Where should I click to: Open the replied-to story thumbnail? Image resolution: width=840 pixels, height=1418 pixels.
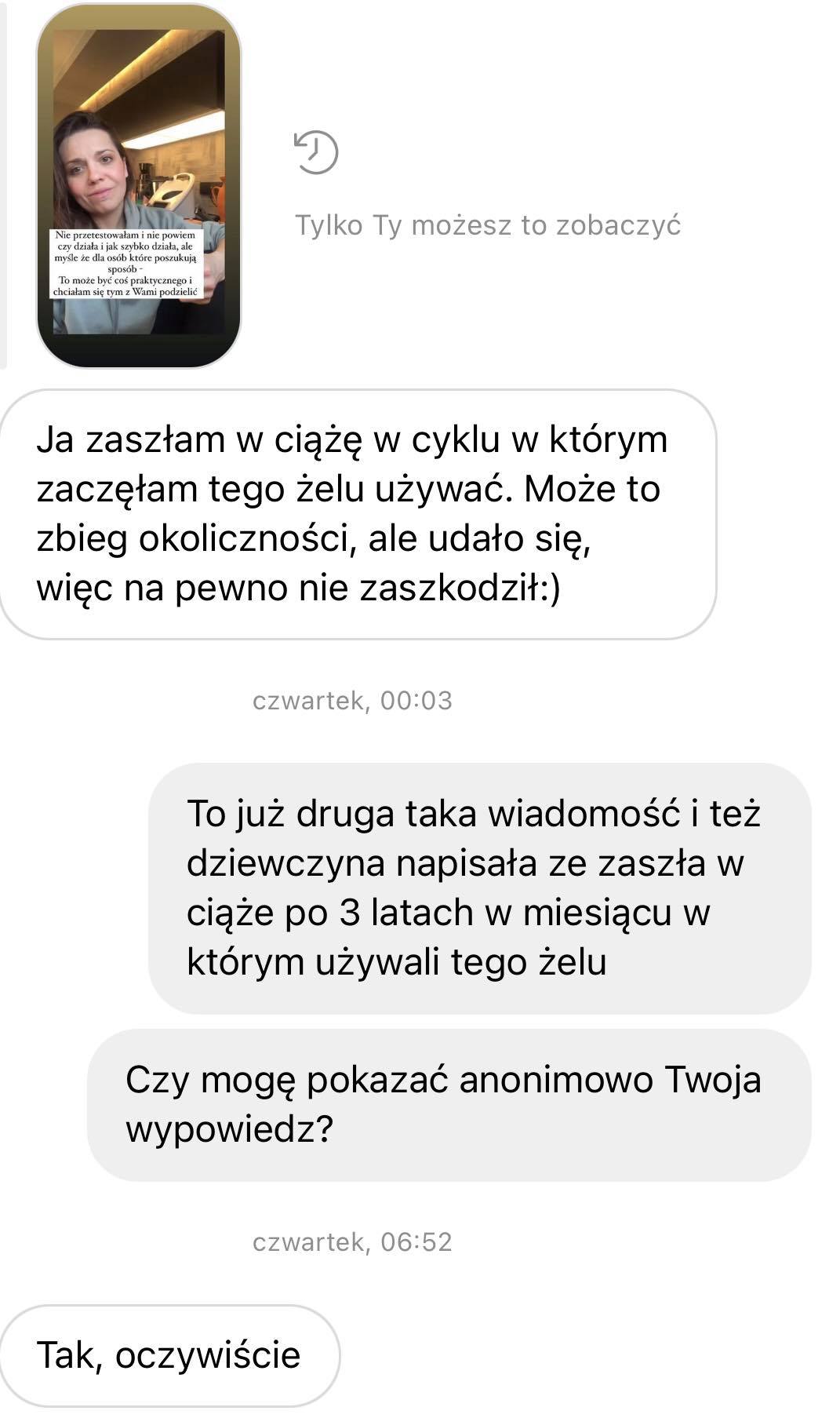(139, 185)
